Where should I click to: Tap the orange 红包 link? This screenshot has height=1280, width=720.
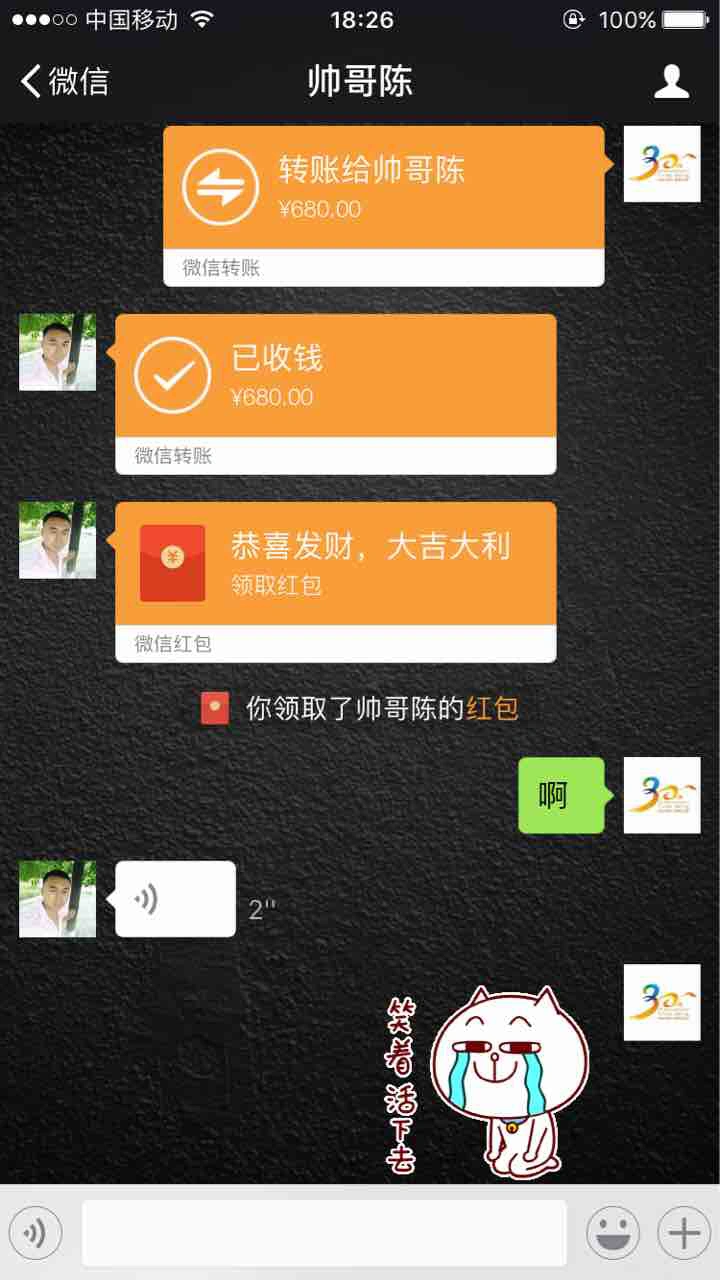(x=492, y=709)
